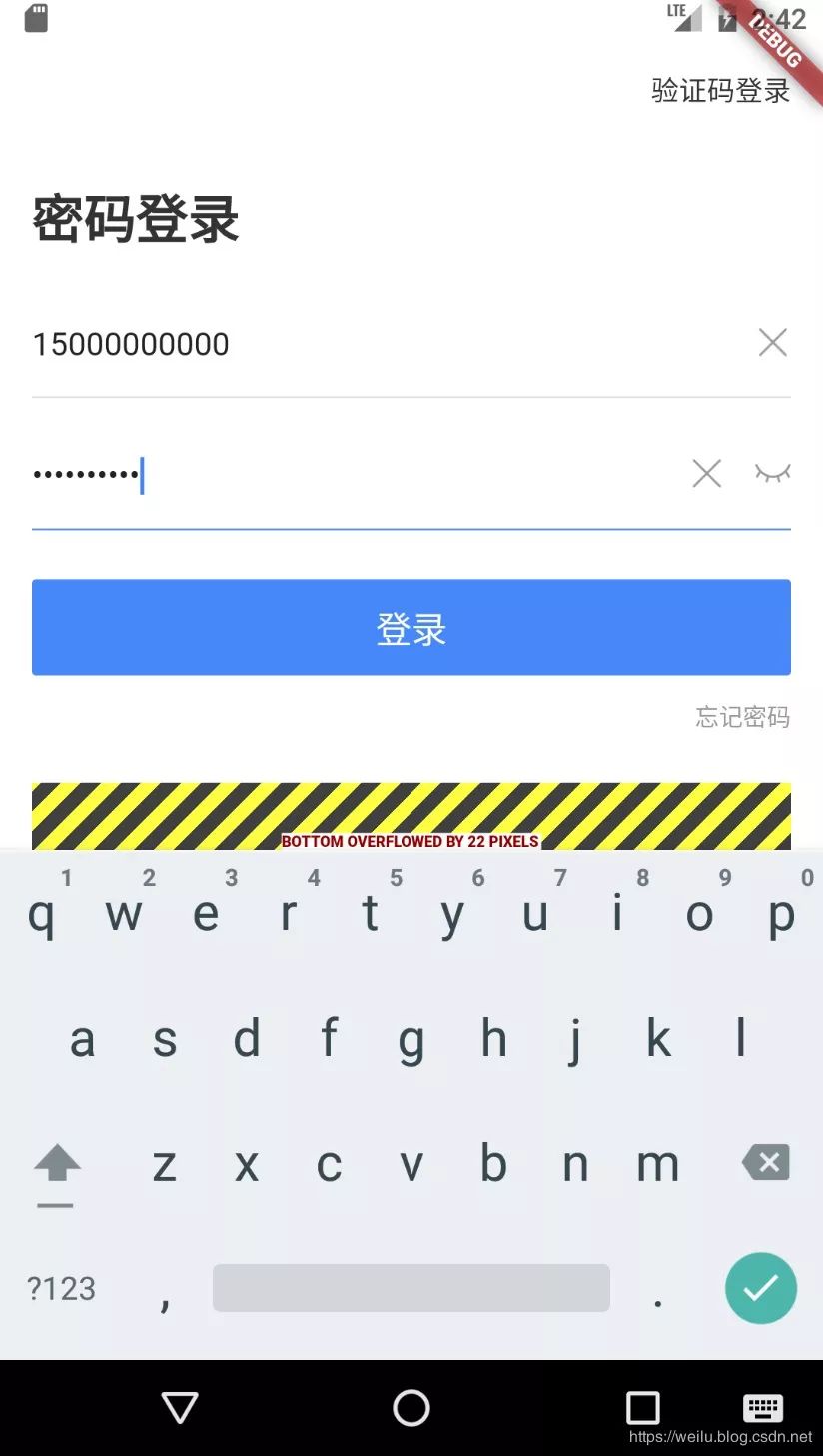Tap the keyboard switcher icon in navigation bar
Screen dimensions: 823x1456
point(762,1408)
